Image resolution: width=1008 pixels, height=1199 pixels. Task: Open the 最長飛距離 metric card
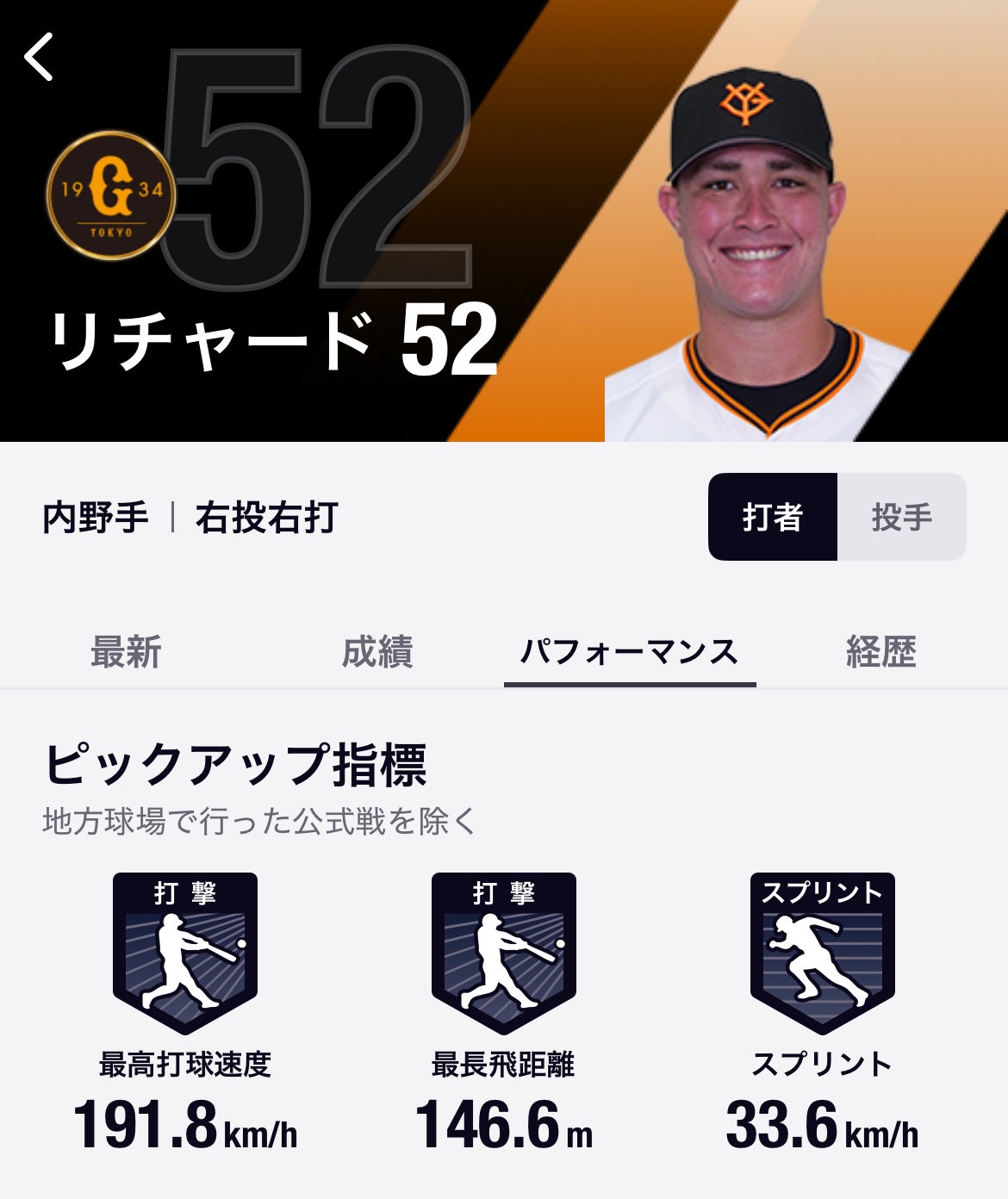pos(504,1012)
